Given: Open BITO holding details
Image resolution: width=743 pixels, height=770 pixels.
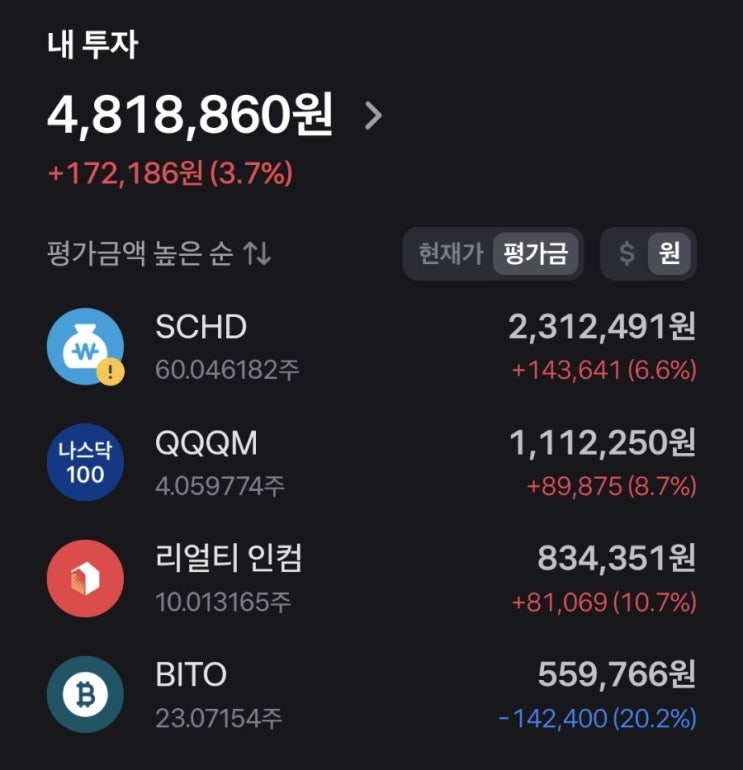Looking at the screenshot, I should tap(371, 694).
